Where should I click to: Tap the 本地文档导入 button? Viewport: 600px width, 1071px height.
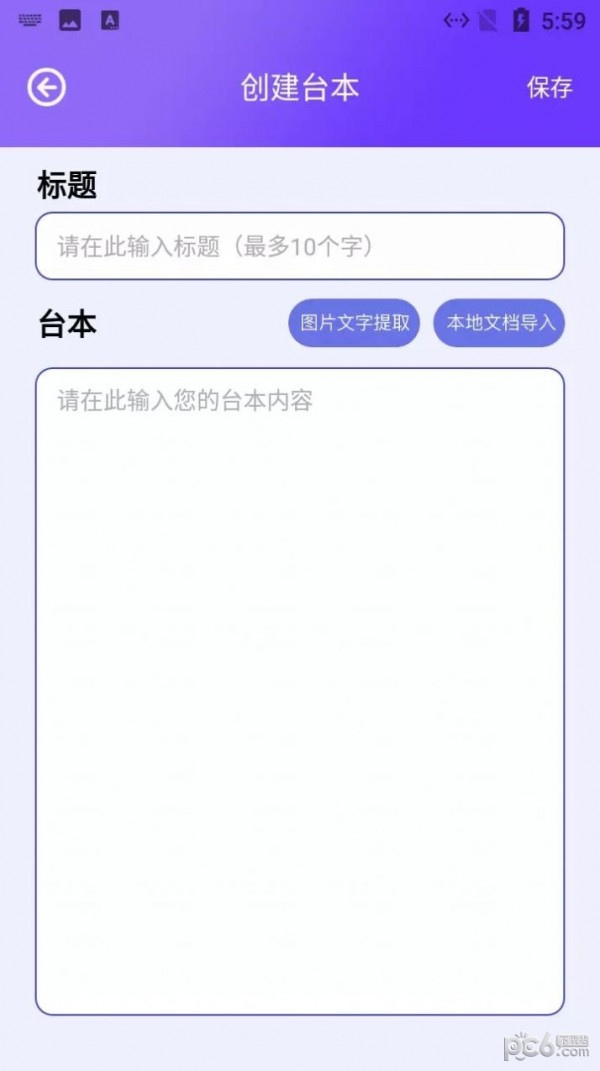500,323
